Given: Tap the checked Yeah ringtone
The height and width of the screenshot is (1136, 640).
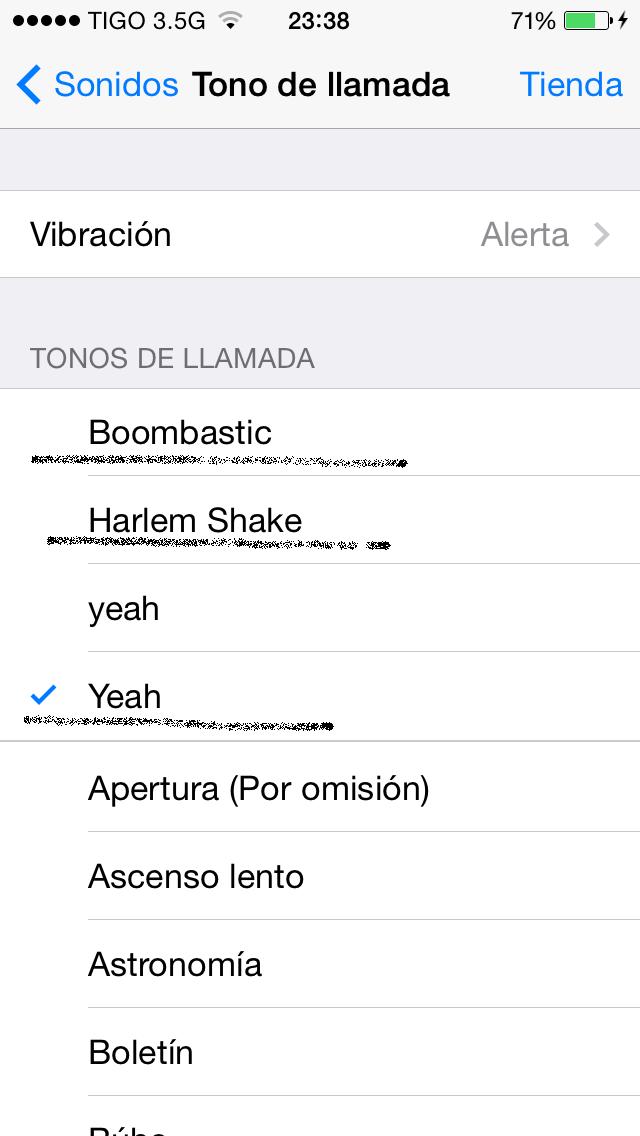Looking at the screenshot, I should pos(320,696).
